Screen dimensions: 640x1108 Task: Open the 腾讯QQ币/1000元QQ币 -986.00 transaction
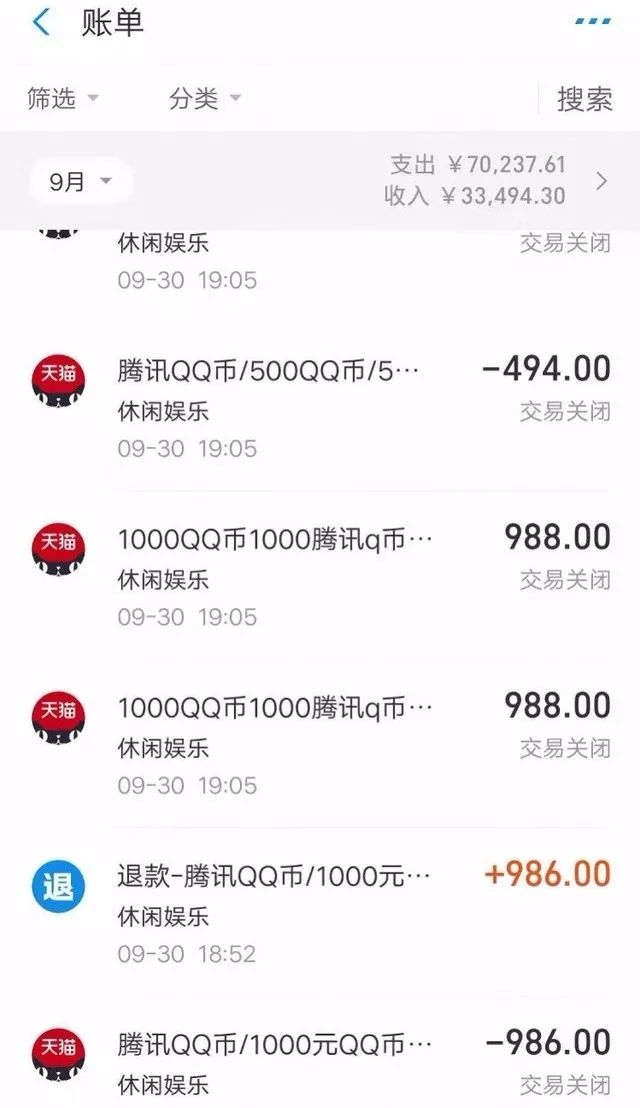pos(320,1056)
